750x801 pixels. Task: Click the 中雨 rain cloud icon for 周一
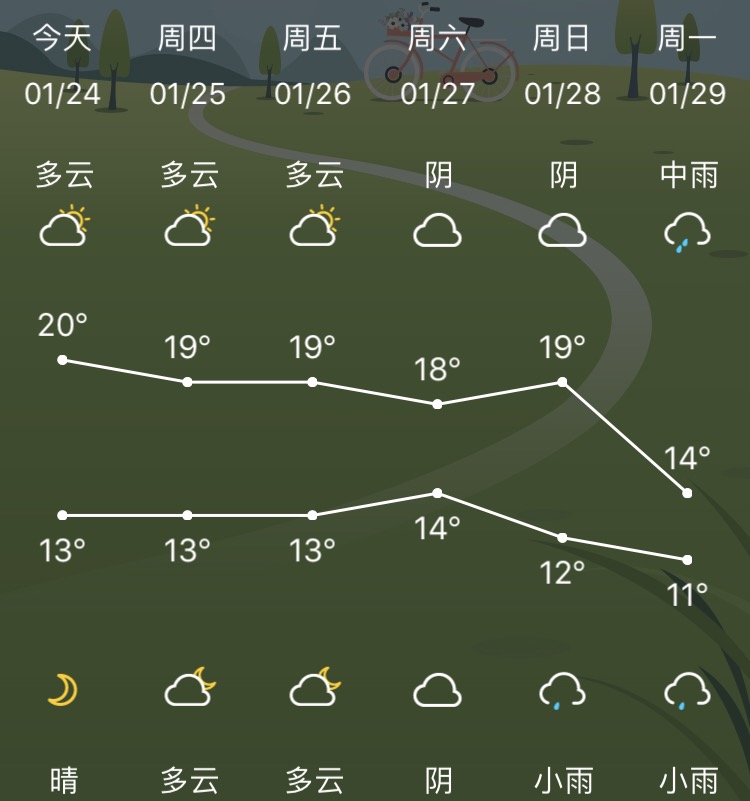(688, 231)
